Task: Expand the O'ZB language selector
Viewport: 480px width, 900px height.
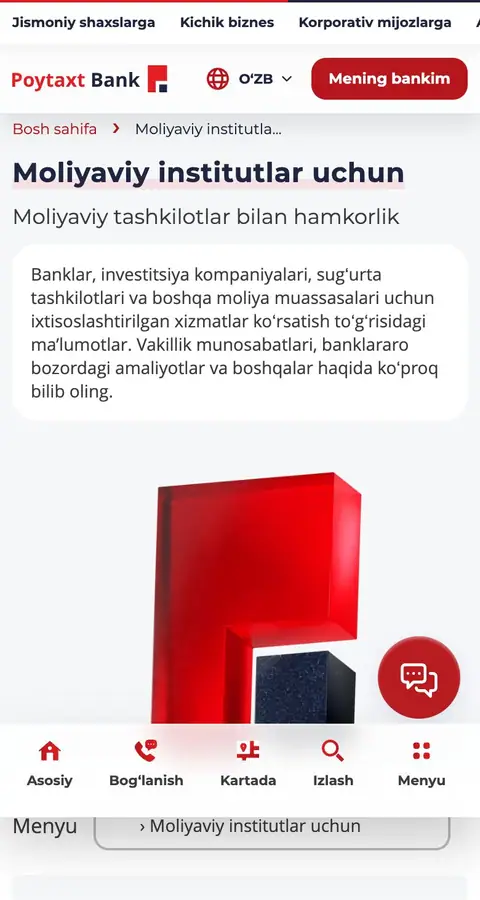Action: (x=250, y=79)
